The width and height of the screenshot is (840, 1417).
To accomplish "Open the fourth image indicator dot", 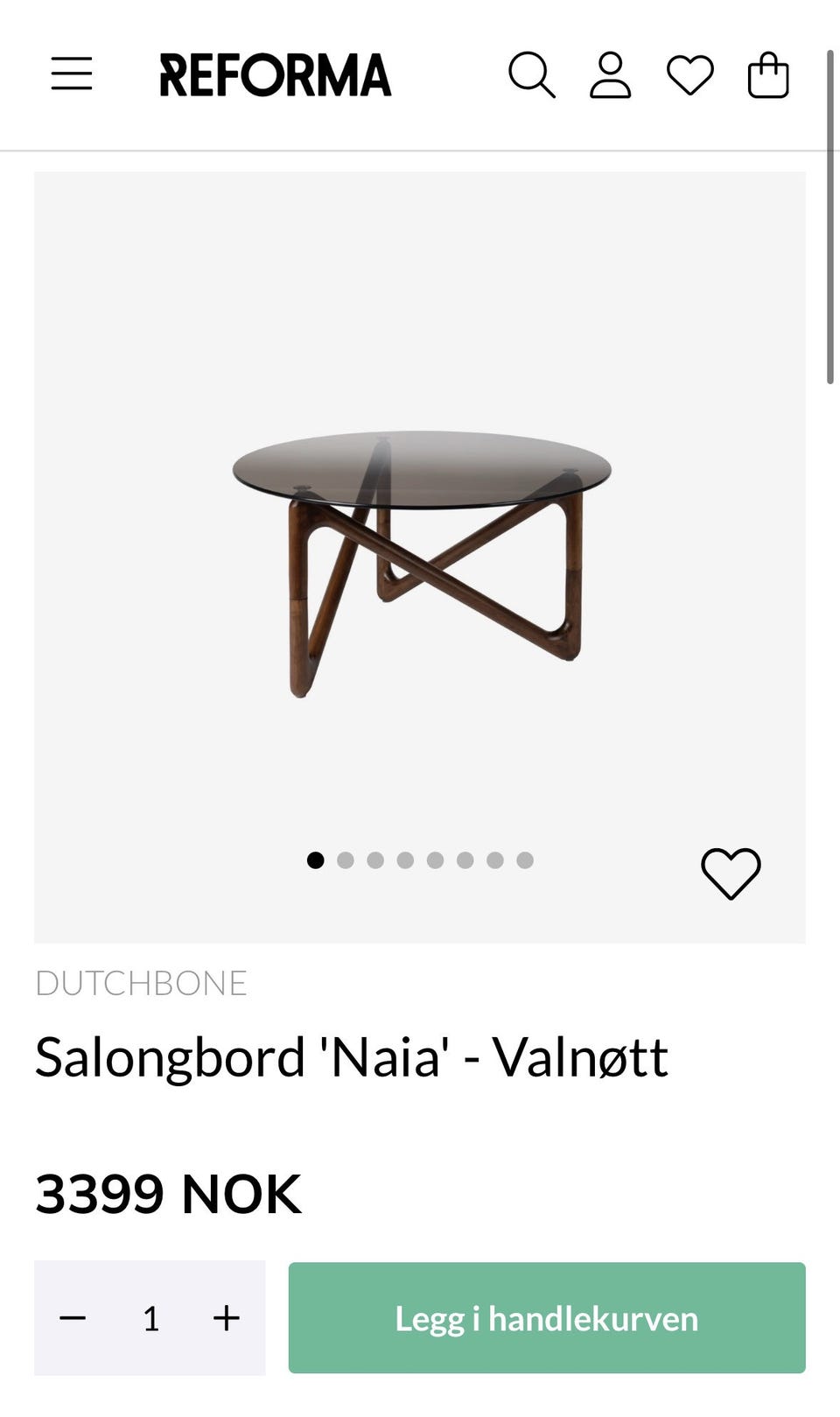I will 405,861.
